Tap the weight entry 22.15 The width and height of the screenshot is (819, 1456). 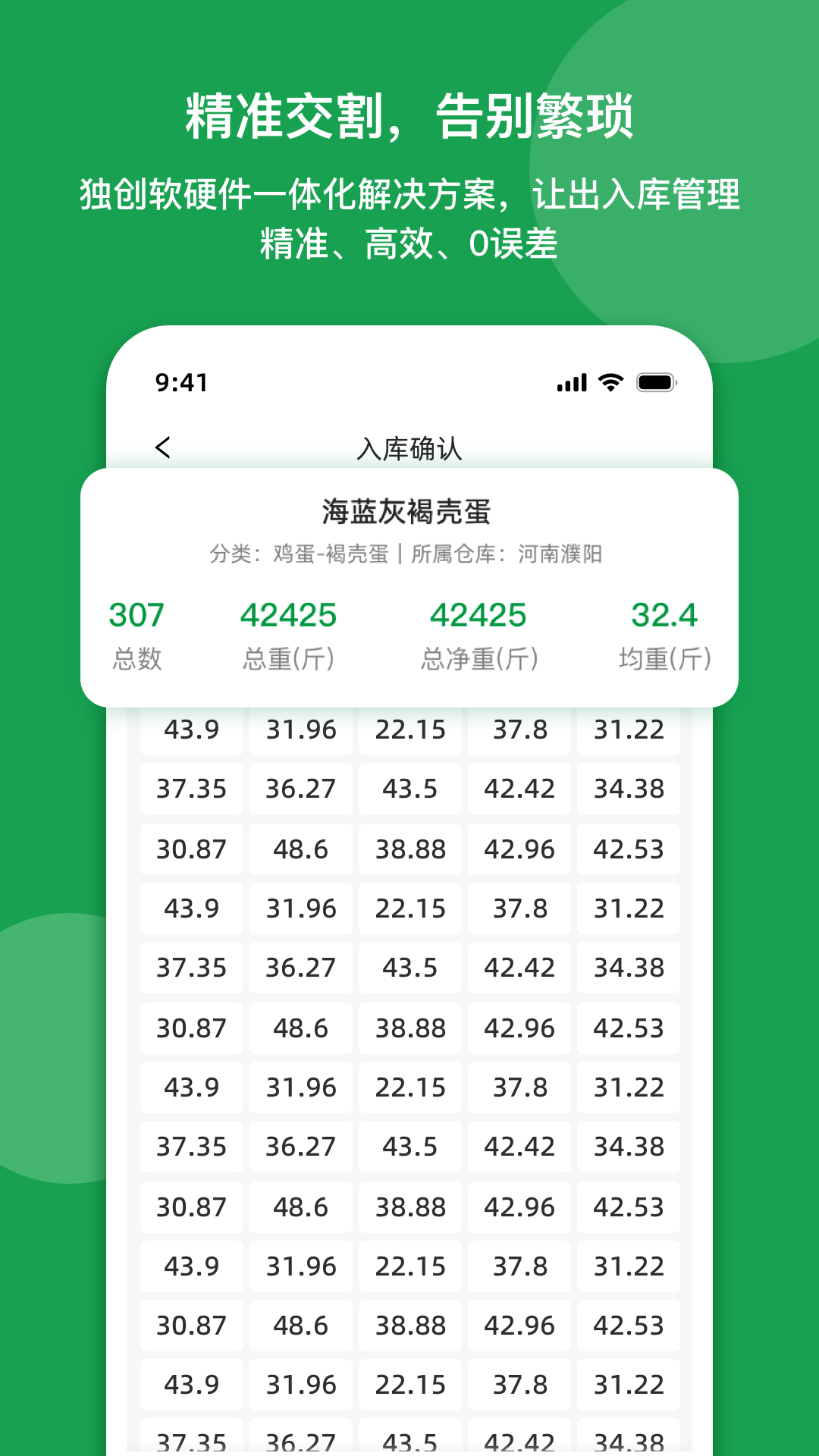point(409,730)
